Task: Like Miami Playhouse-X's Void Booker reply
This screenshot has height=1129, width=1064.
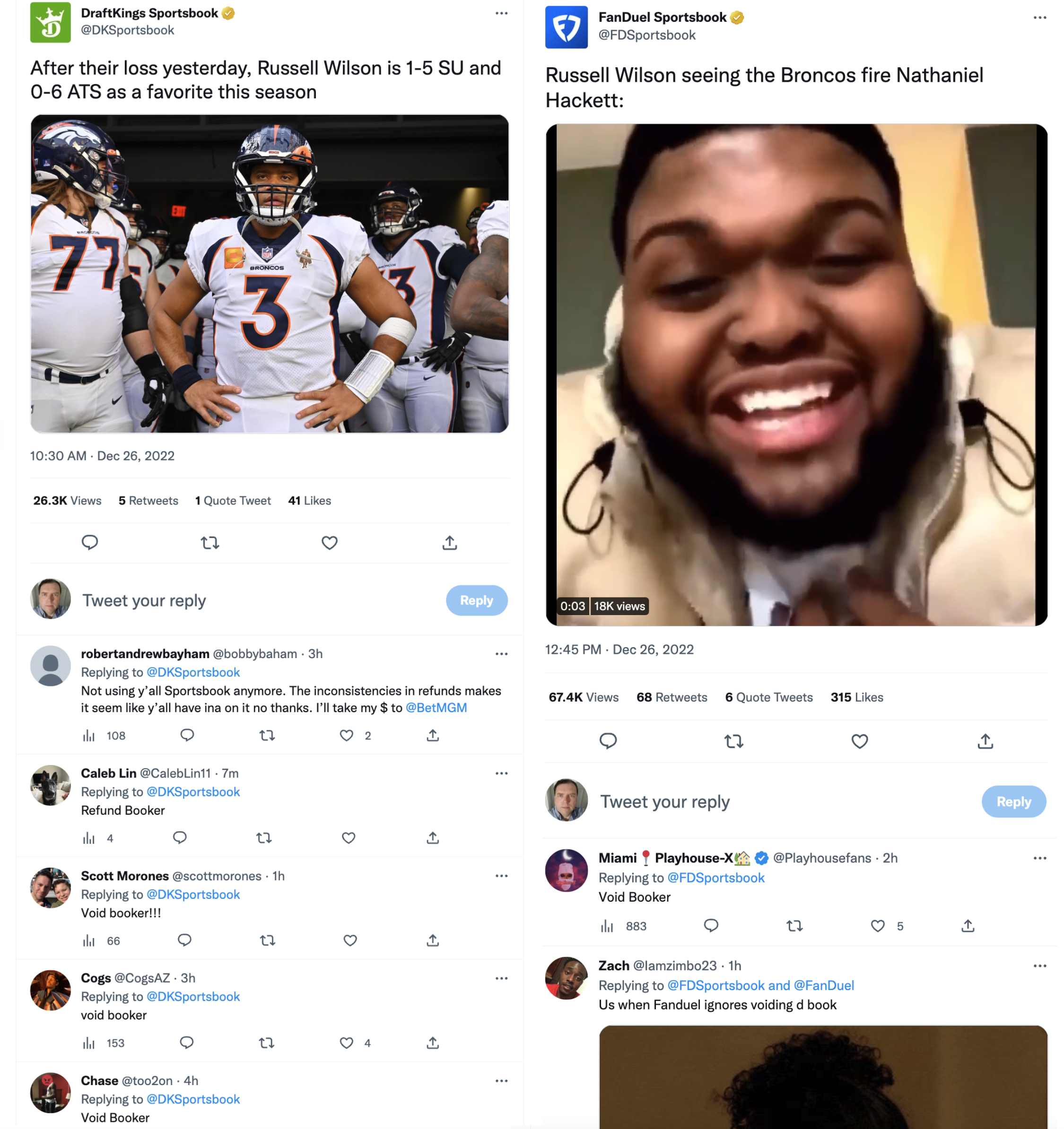Action: 877,926
